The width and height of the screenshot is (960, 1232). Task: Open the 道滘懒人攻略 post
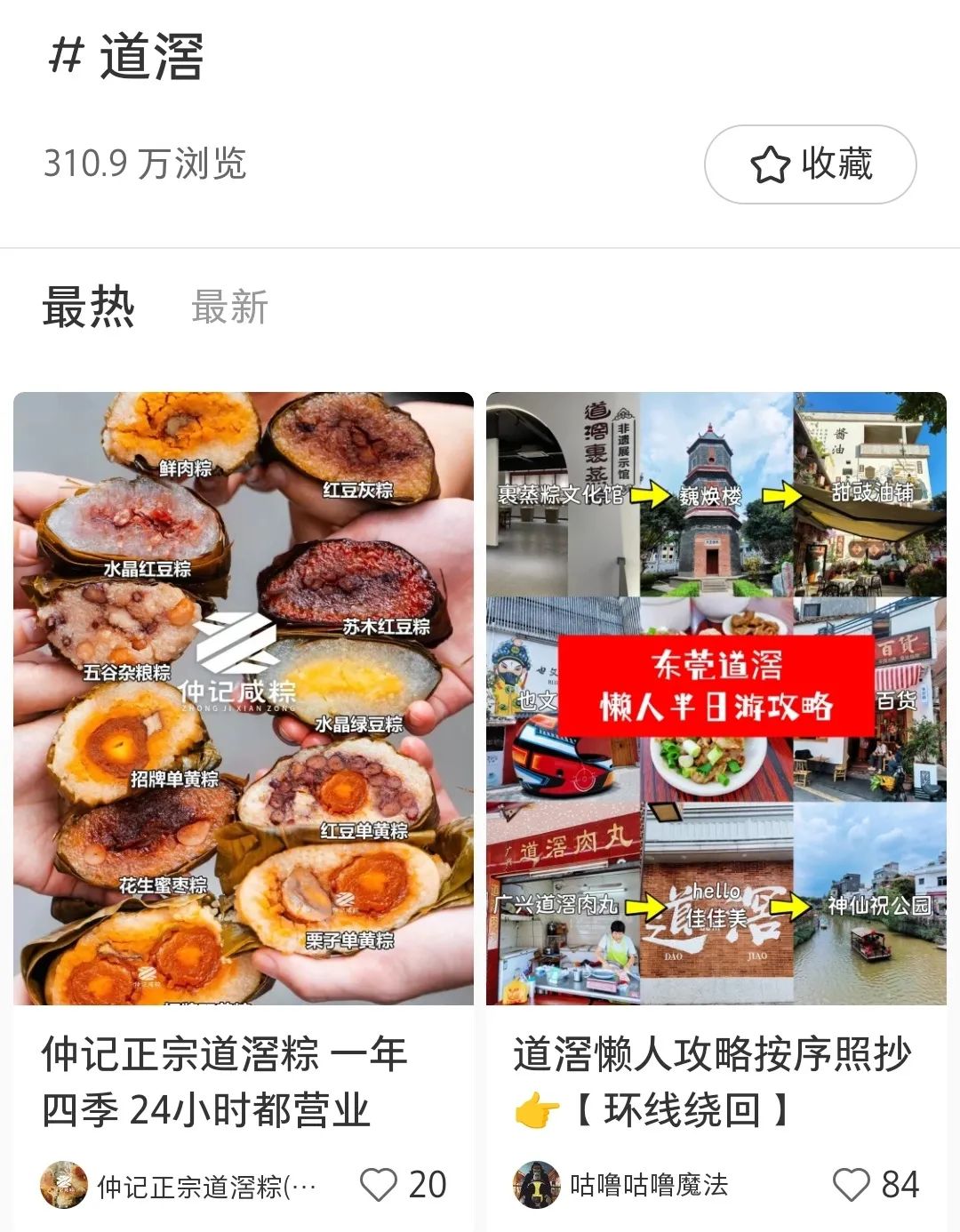click(x=716, y=699)
